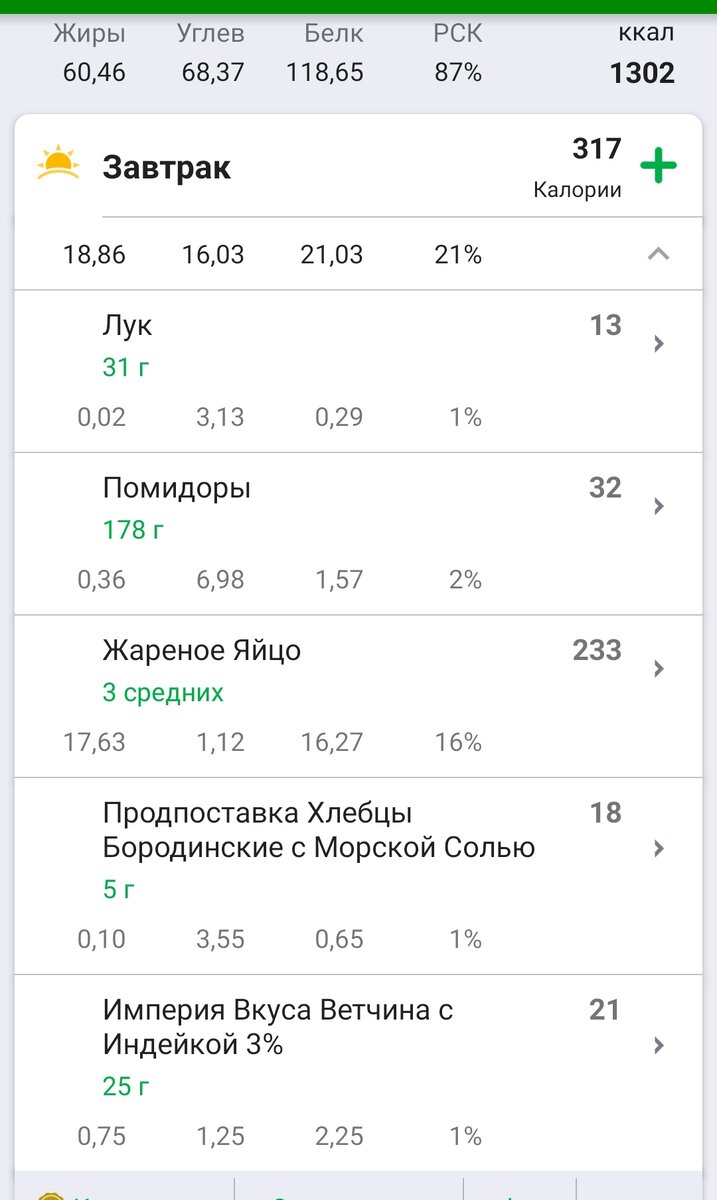Add a food item to Завтрак
Viewport: 717px width, 1200px height.
pyautogui.click(x=658, y=166)
